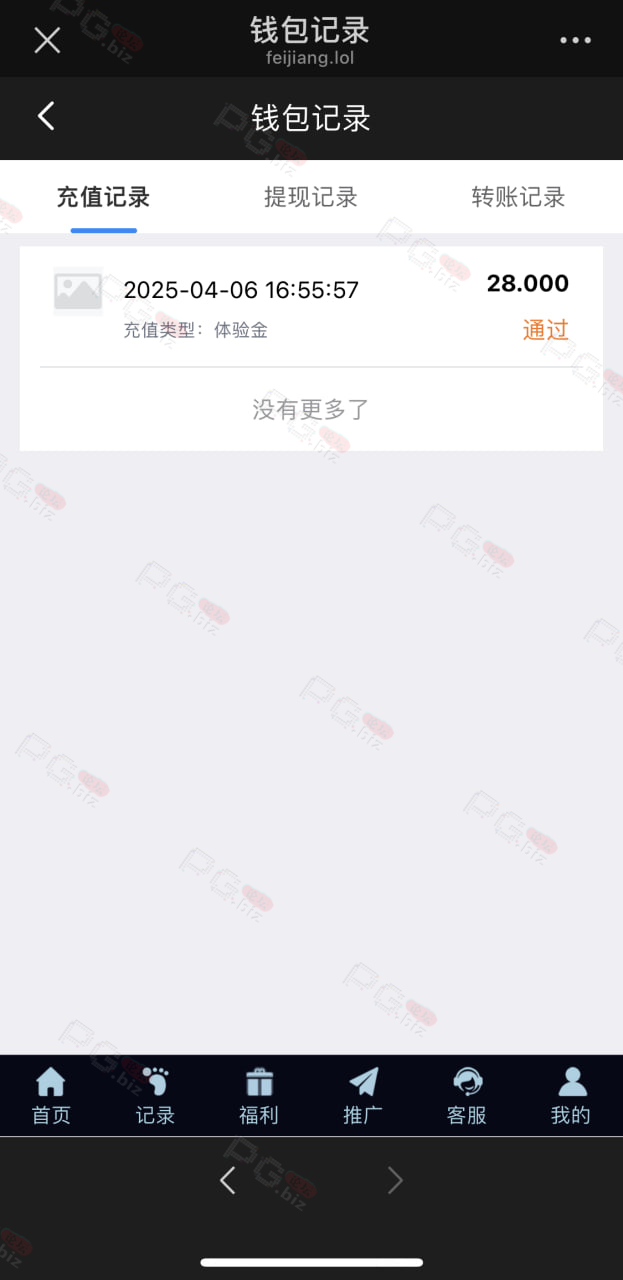Tap the browser back arrow at bottom
The image size is (623, 1280).
228,1181
